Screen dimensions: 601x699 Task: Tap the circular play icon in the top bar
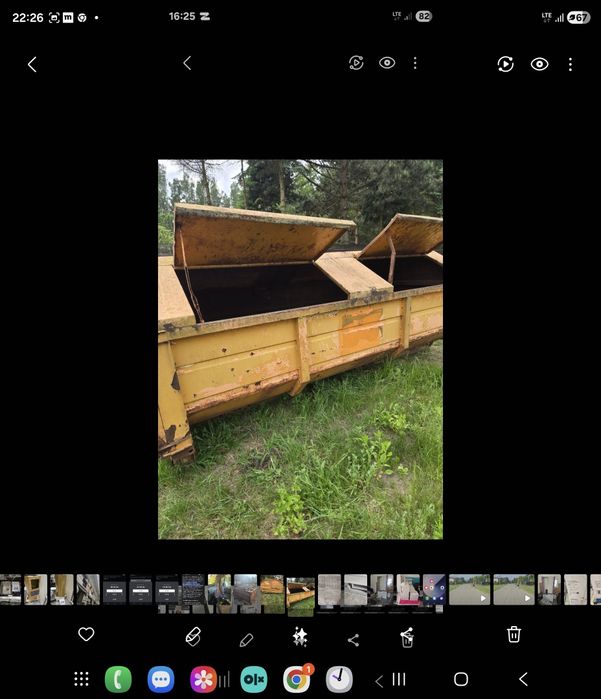tap(506, 64)
